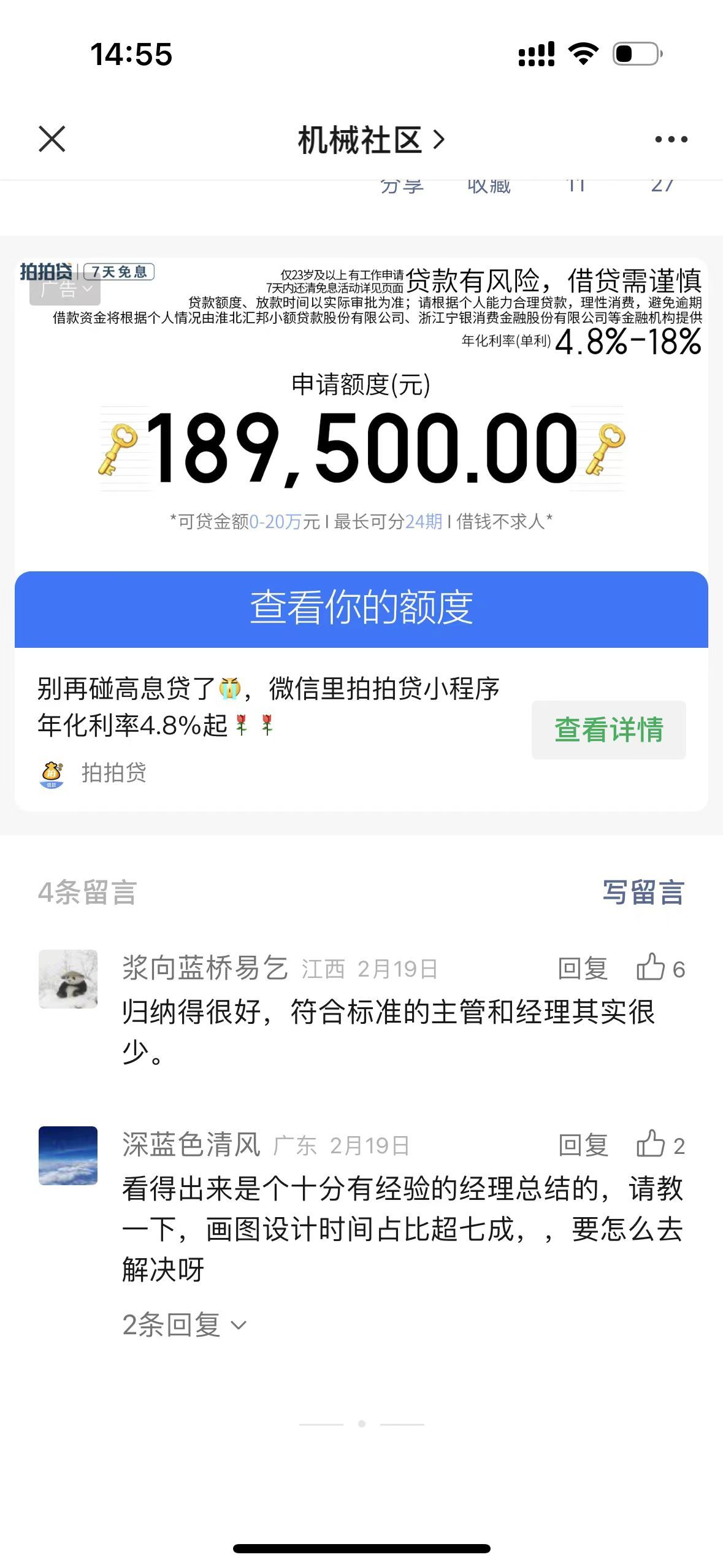Tap the 查看你的额度 blue button
This screenshot has width=723, height=1568.
(361, 609)
